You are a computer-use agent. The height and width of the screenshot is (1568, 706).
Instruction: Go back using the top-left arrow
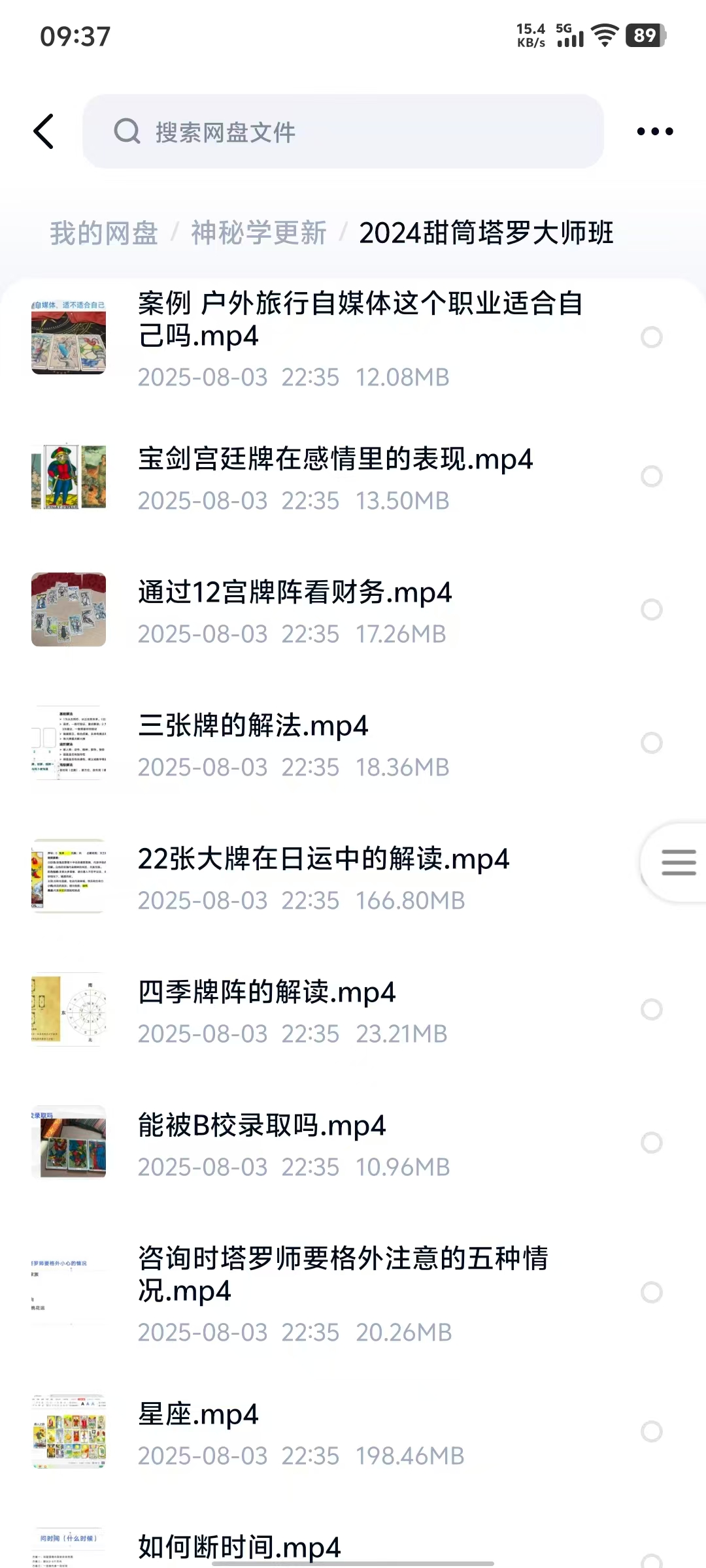click(x=44, y=131)
